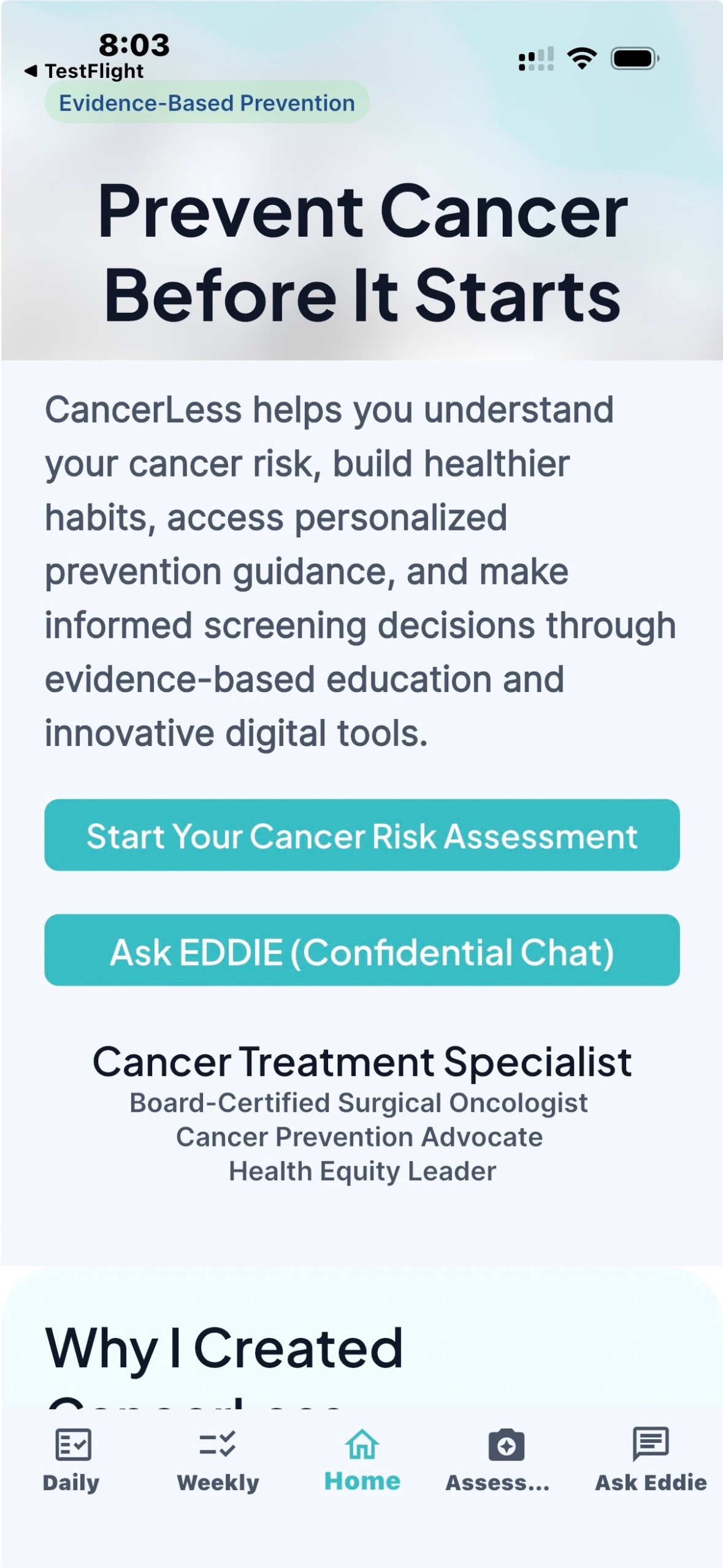Switch to the Daily tab
Image resolution: width=723 pixels, height=1568 pixels.
72,1461
